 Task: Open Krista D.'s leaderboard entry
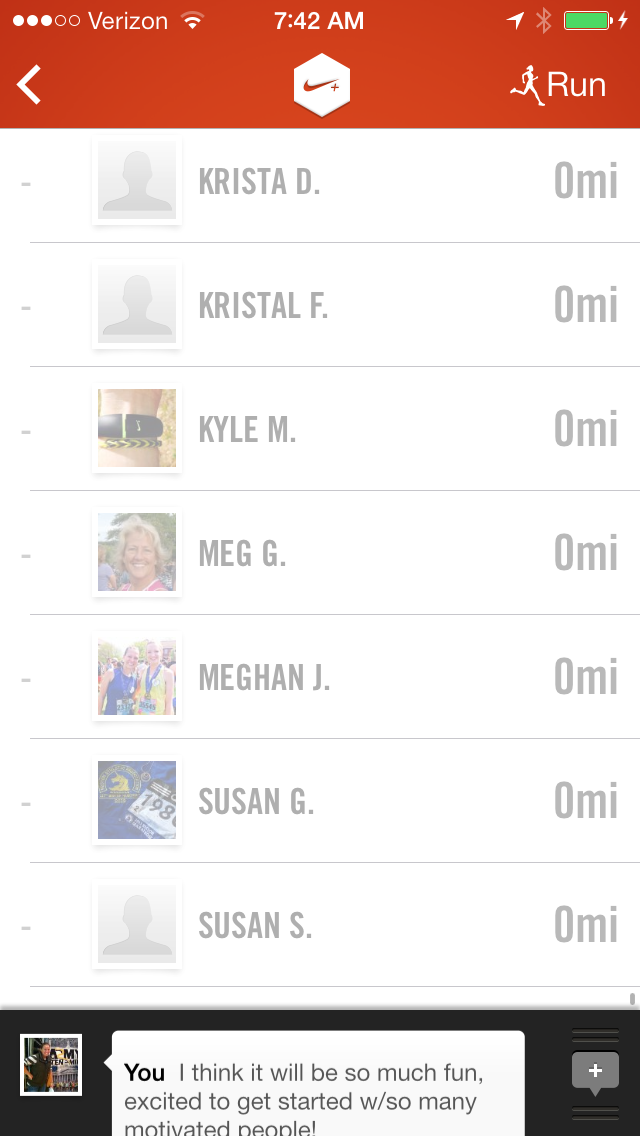320,182
